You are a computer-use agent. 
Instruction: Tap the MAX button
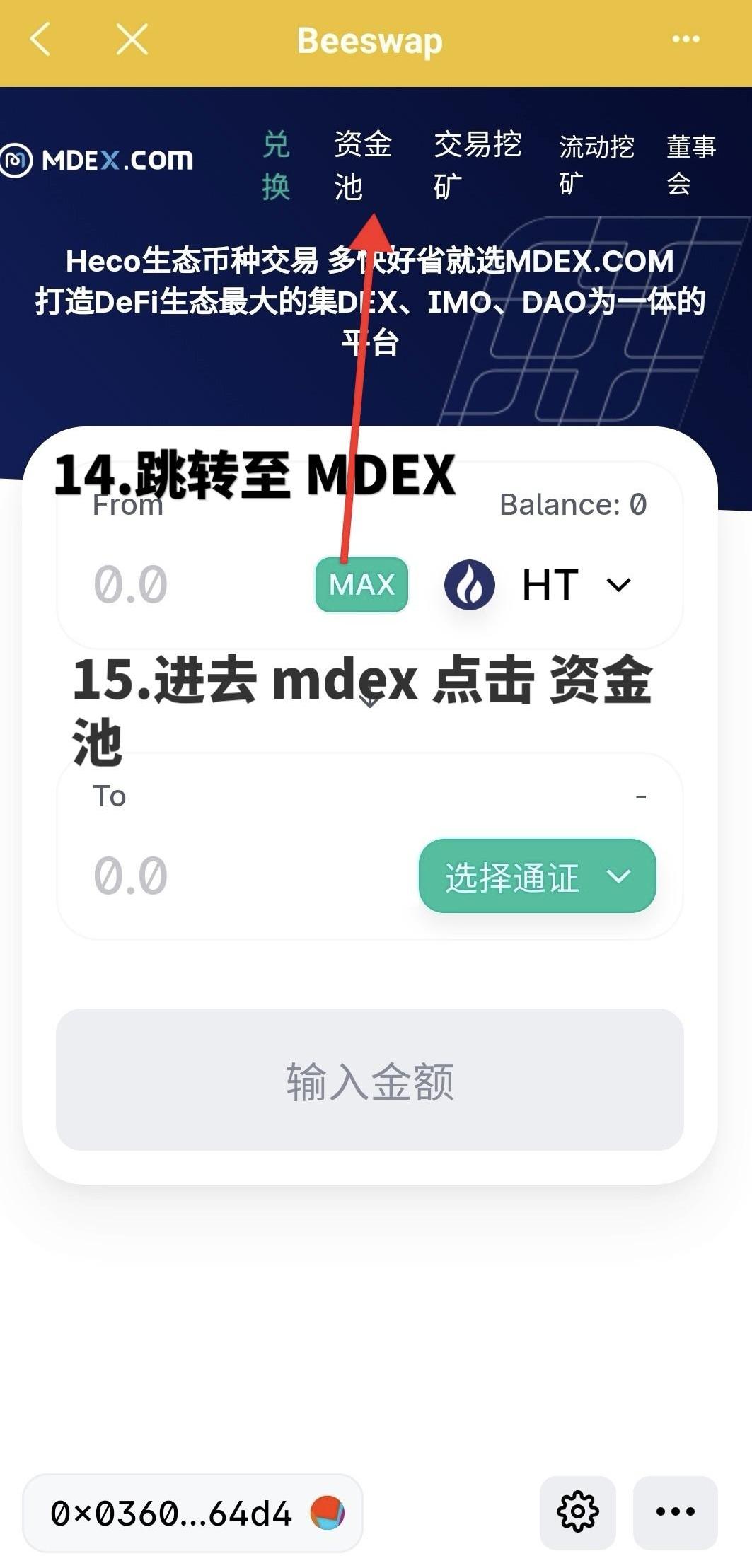point(361,585)
